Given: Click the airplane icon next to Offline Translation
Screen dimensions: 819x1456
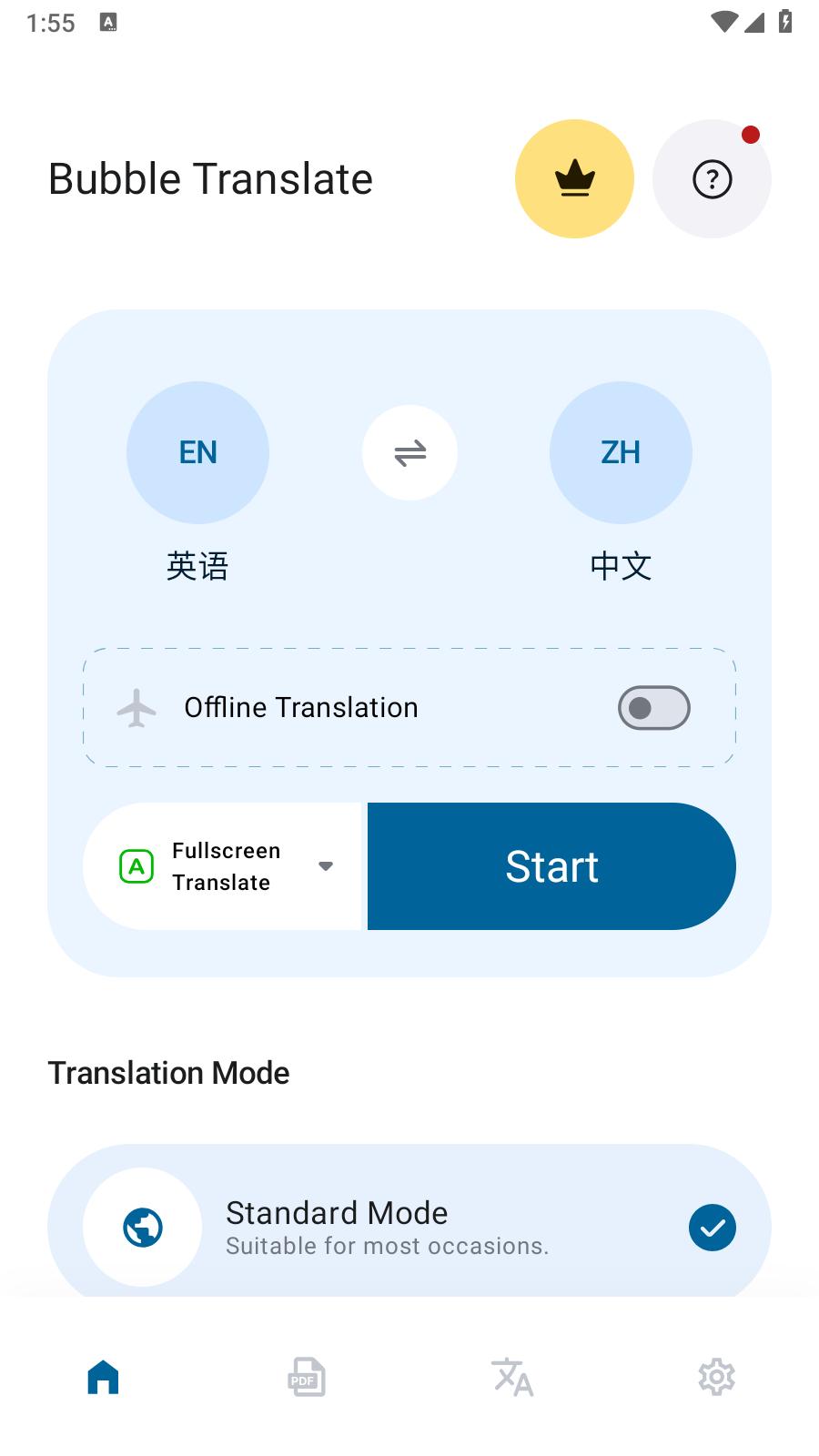Looking at the screenshot, I should pyautogui.click(x=136, y=708).
